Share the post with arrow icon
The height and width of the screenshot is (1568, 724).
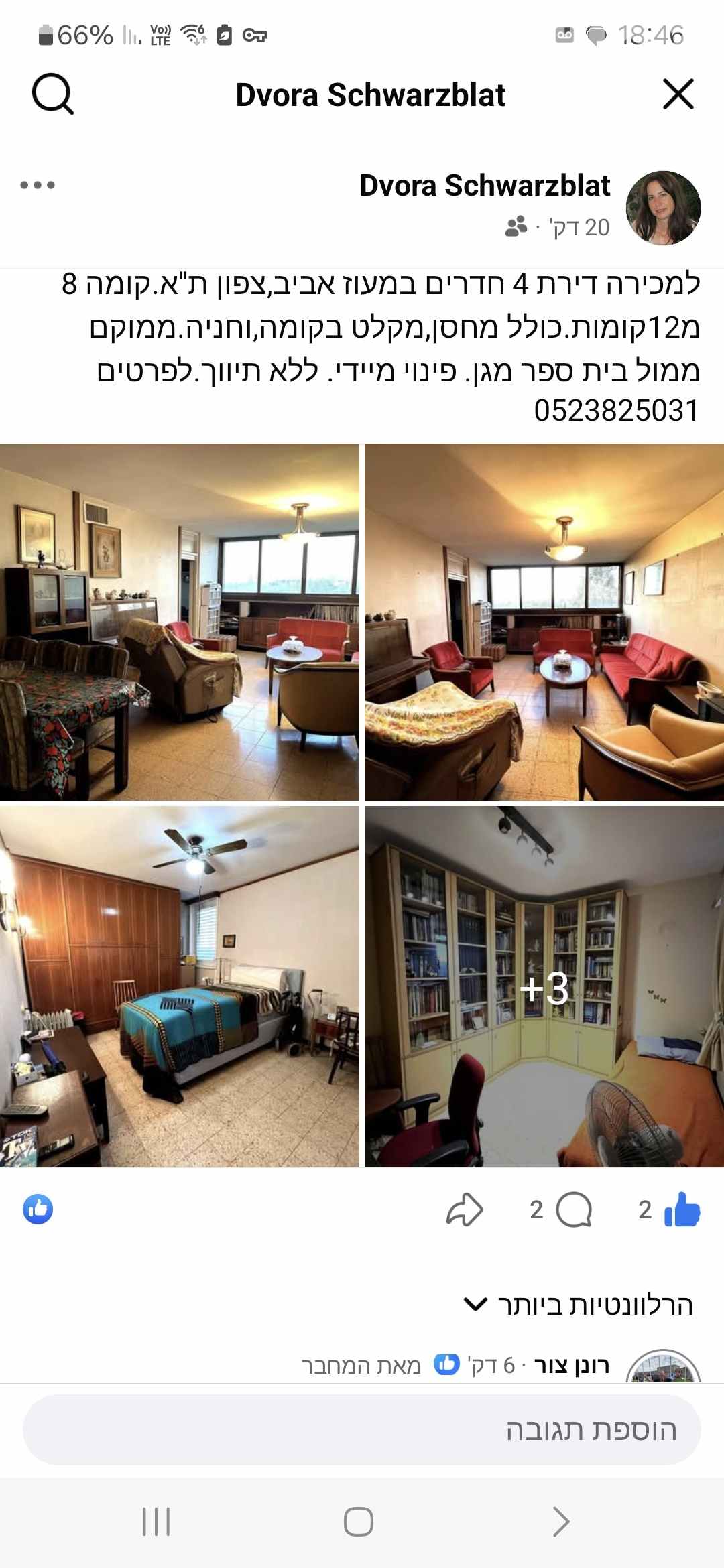465,1210
